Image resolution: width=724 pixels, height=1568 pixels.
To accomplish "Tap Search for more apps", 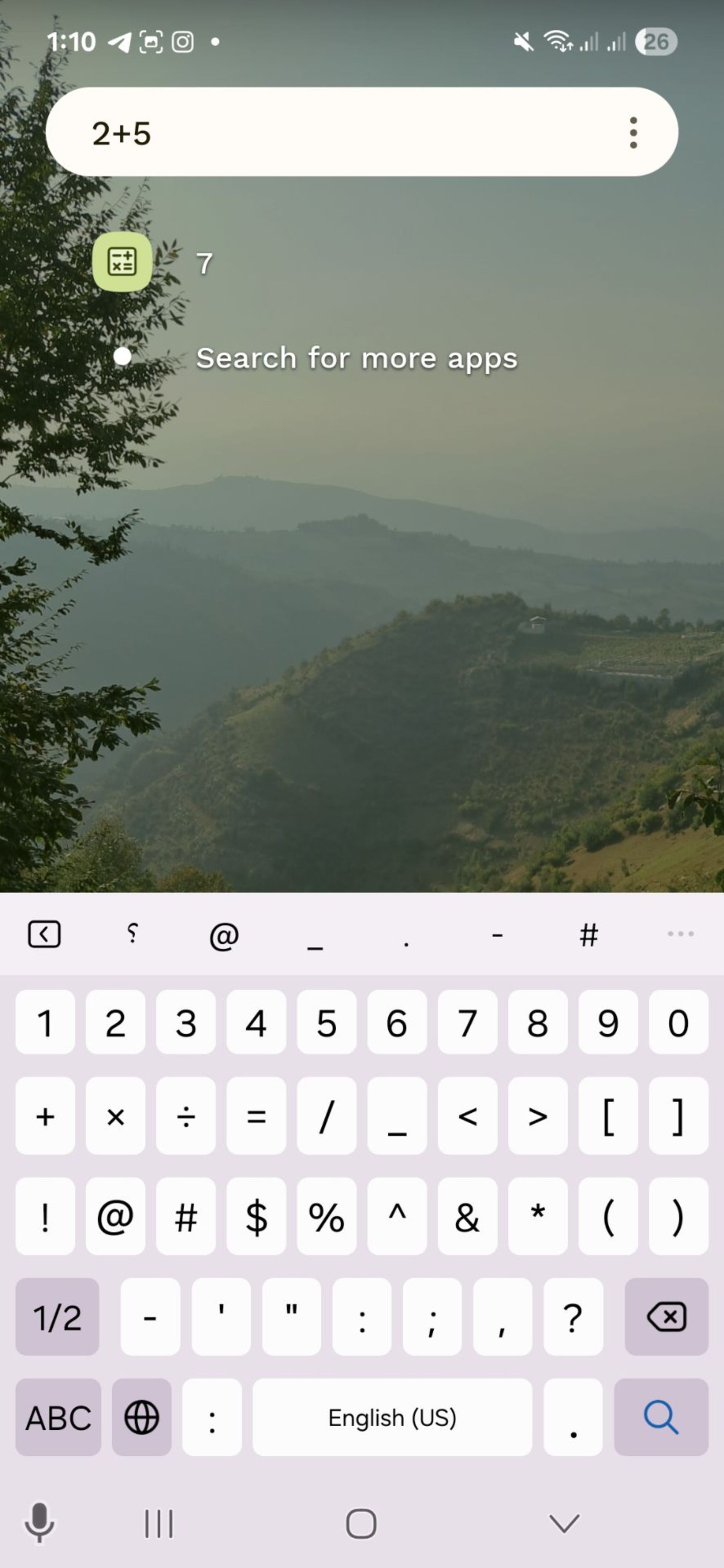I will tap(357, 358).
